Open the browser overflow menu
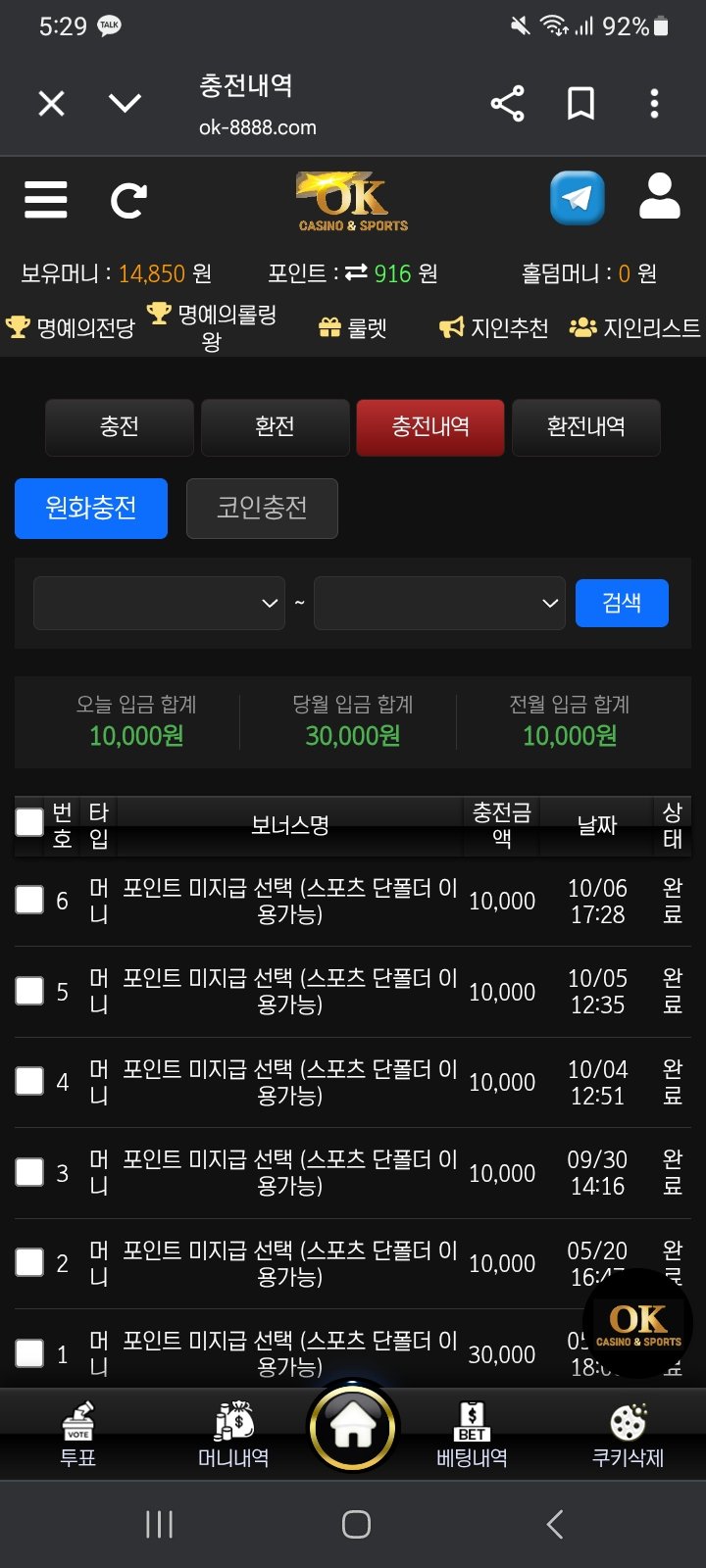 tap(654, 103)
